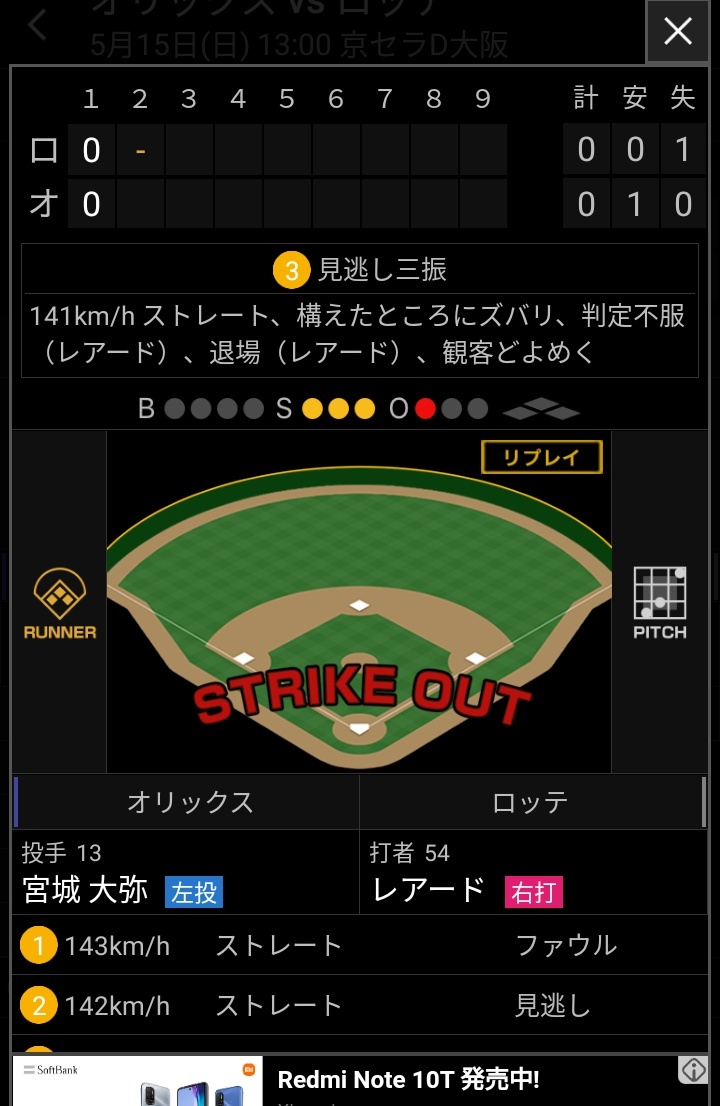720x1106 pixels.
Task: Go back with the arrow icon
Action: (38, 26)
